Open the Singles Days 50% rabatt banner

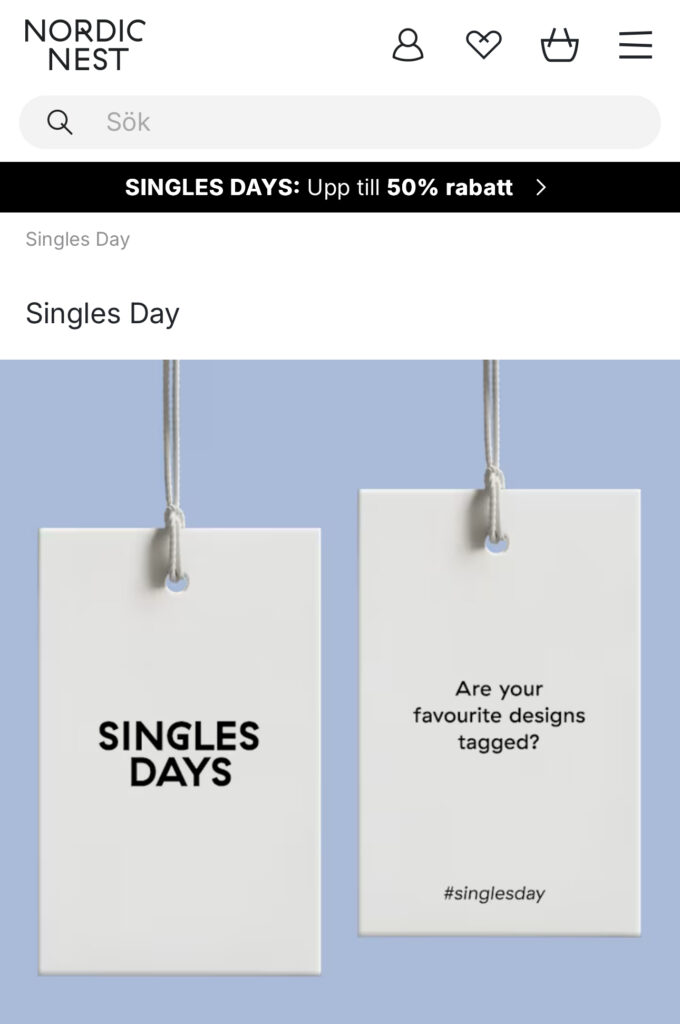click(340, 187)
